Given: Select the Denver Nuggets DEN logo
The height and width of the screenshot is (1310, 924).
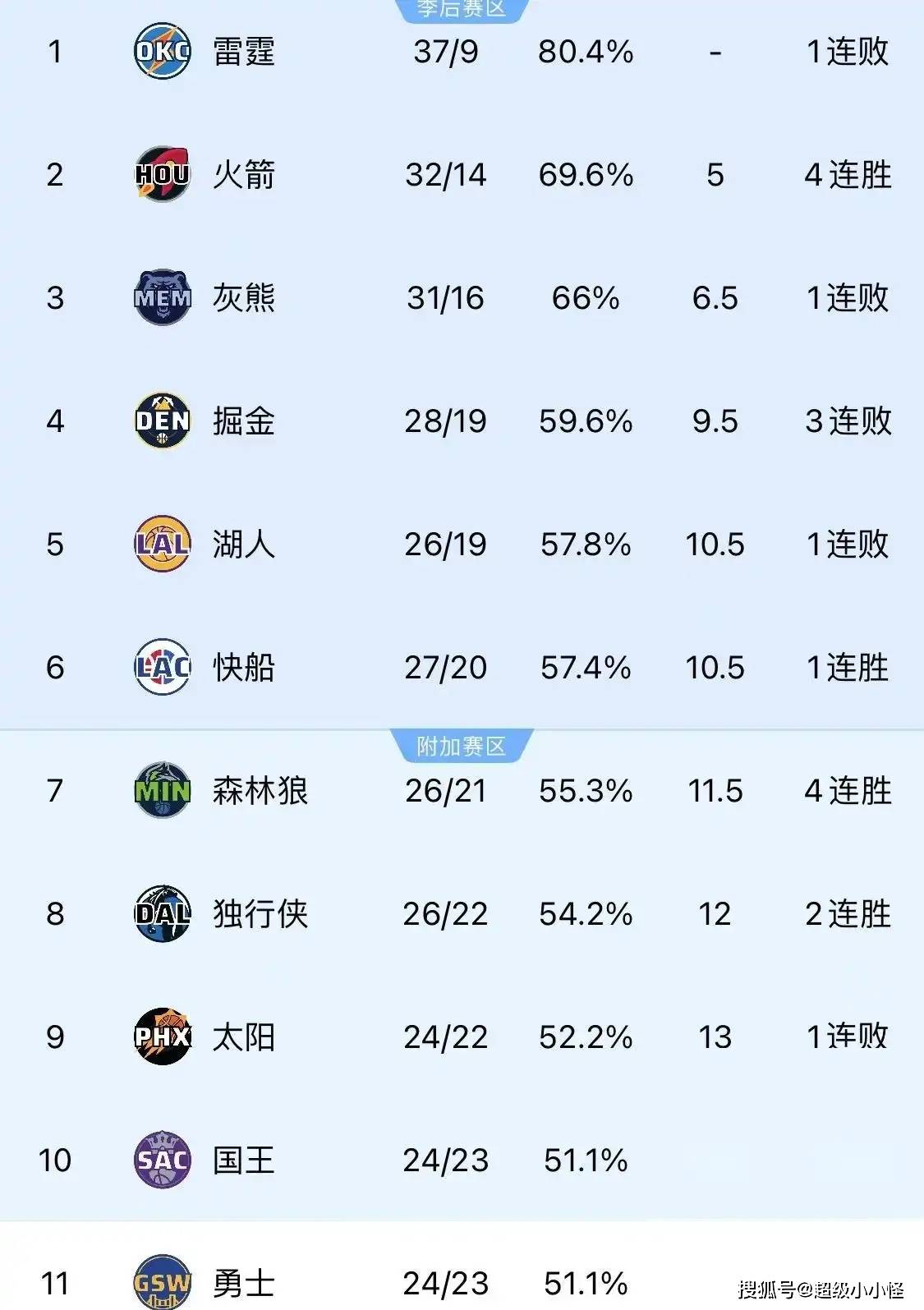Looking at the screenshot, I should [162, 421].
